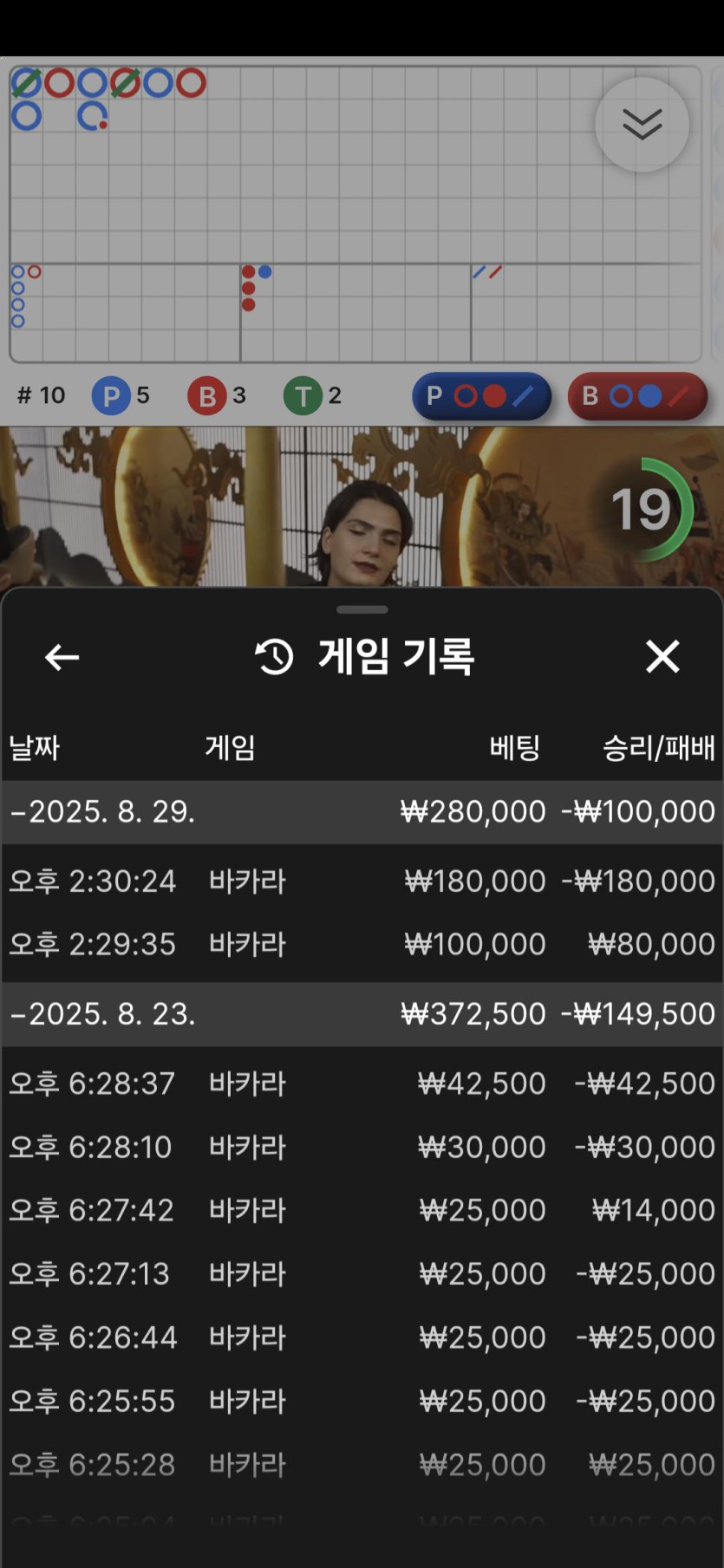The width and height of the screenshot is (724, 1568).
Task: Click the round counter labeled # 10
Action: click(x=39, y=395)
